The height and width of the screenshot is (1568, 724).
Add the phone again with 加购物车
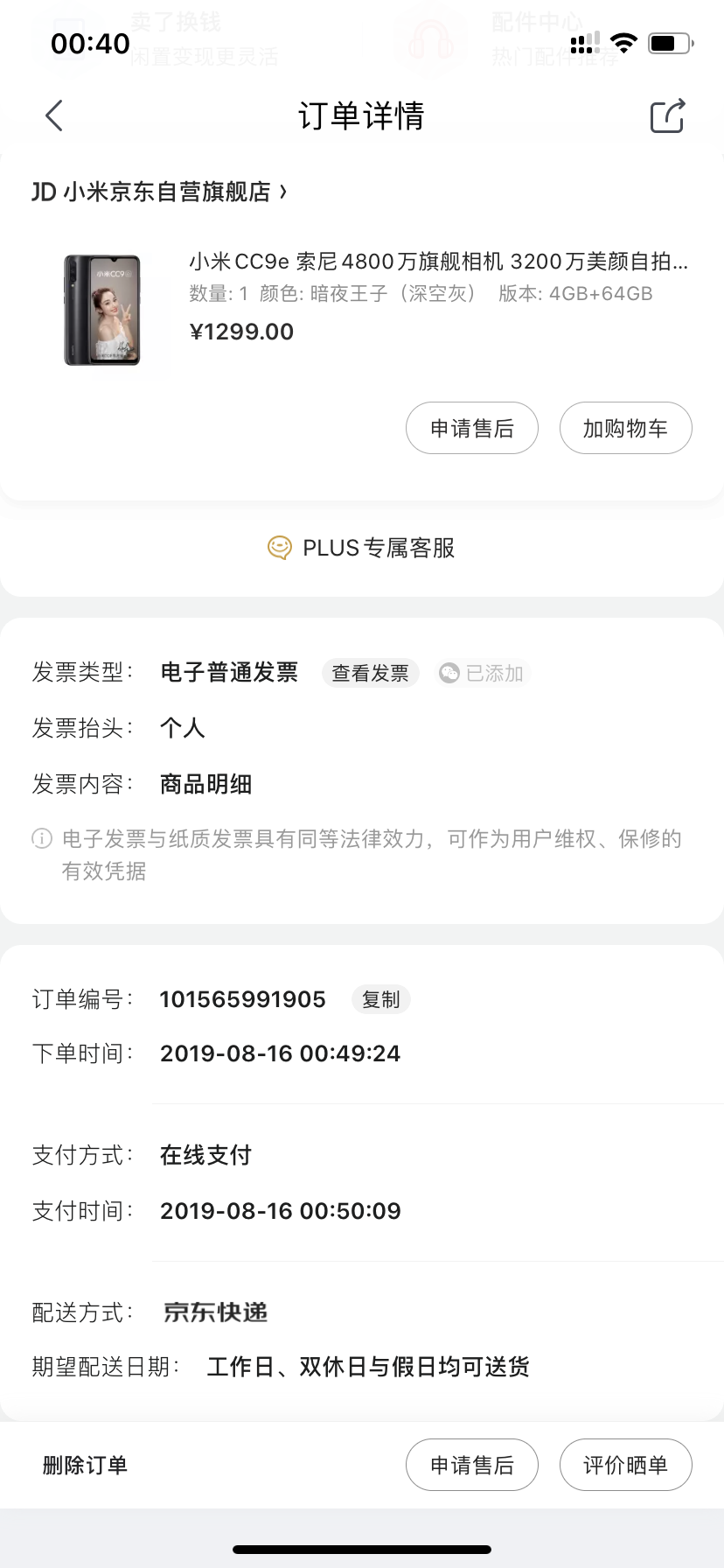pyautogui.click(x=625, y=428)
